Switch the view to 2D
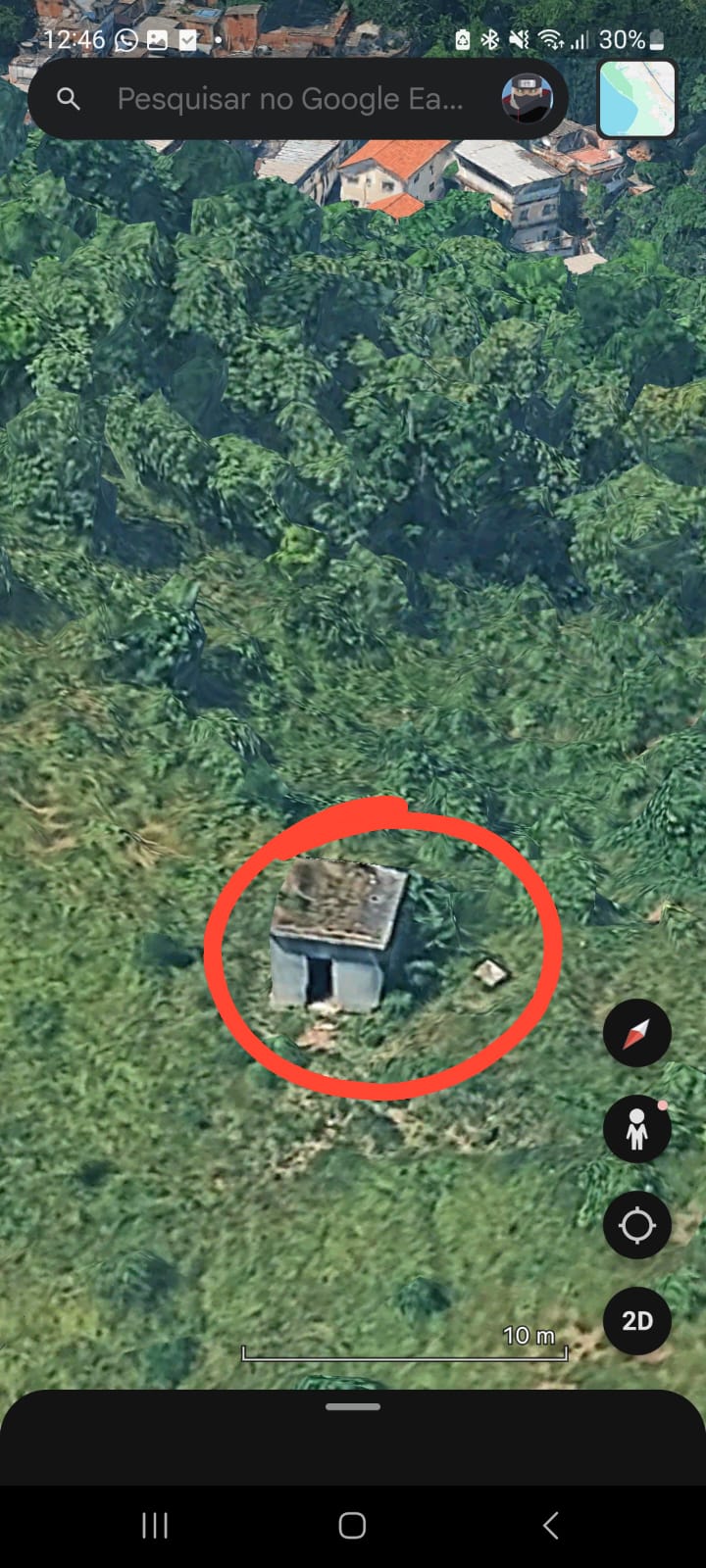 pos(636,1321)
